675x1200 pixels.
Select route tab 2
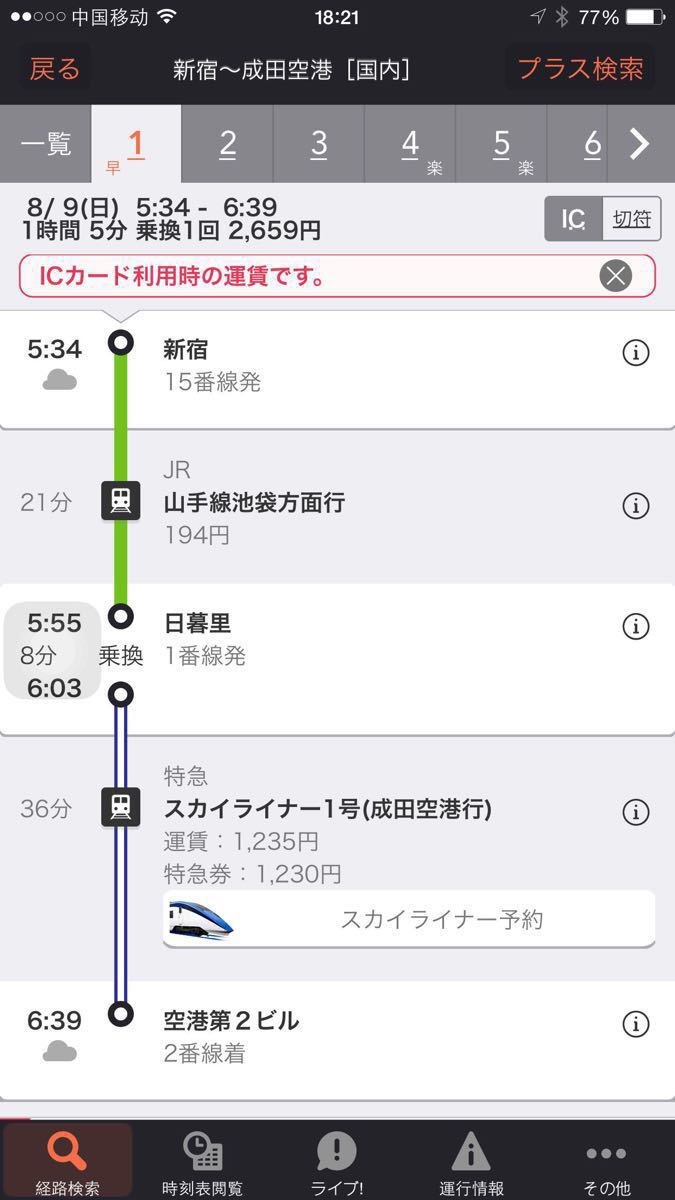click(x=227, y=144)
